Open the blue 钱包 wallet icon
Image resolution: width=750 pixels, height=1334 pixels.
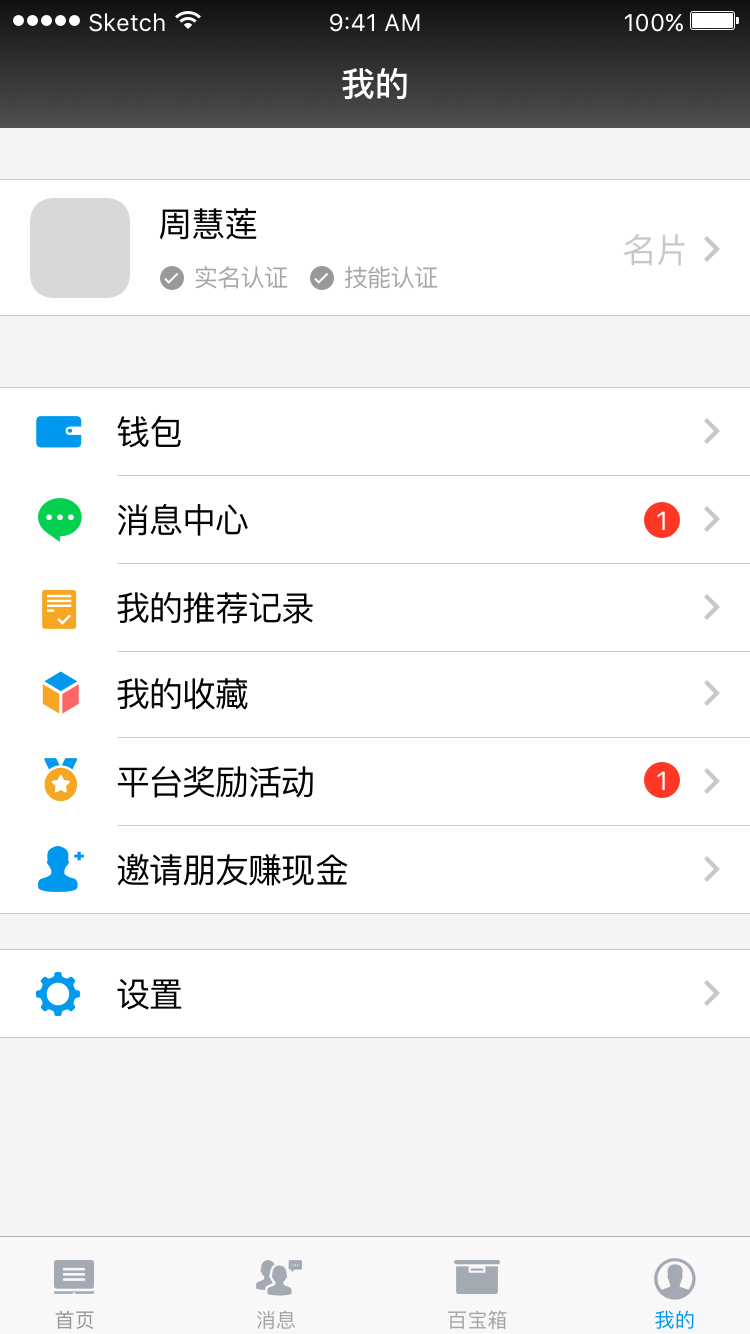tap(58, 431)
